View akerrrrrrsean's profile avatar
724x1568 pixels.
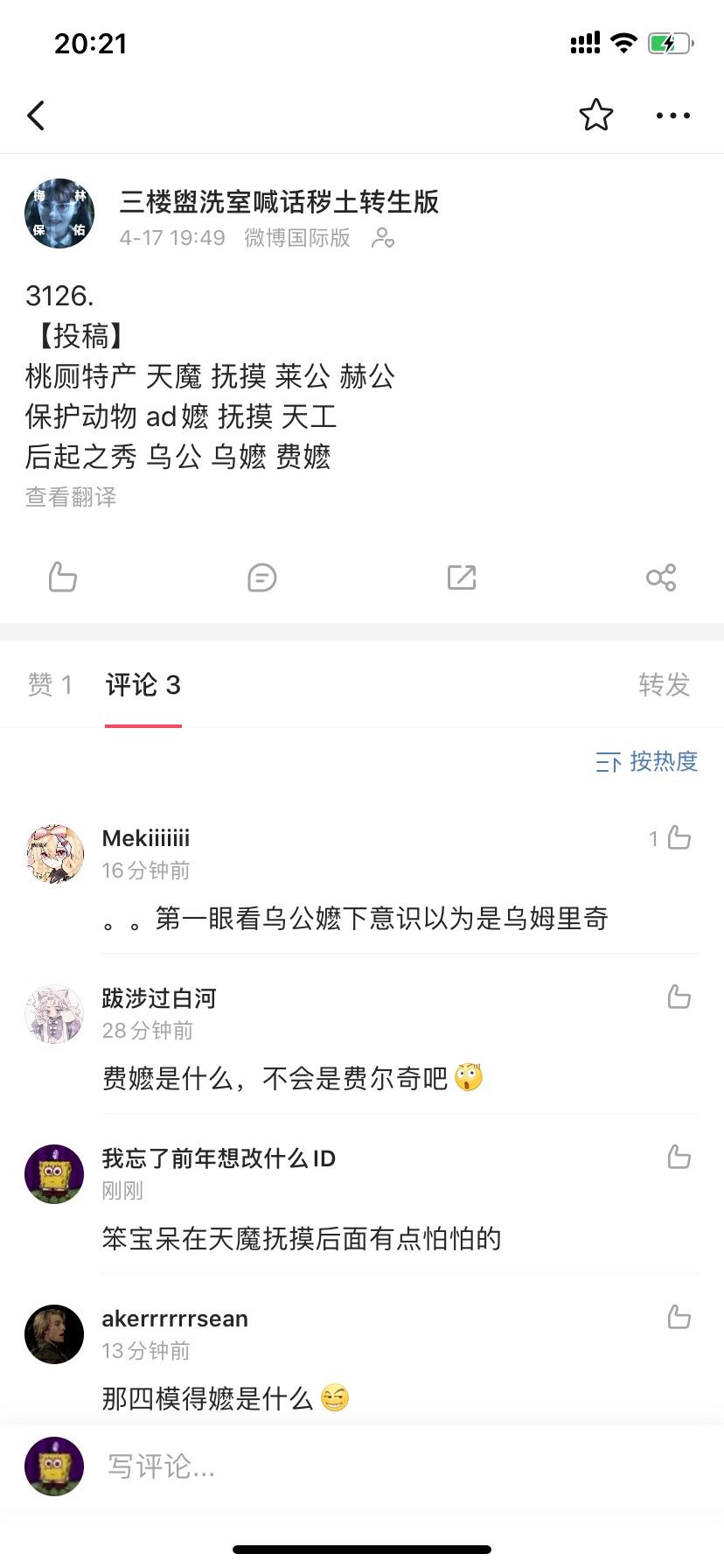pos(54,1334)
